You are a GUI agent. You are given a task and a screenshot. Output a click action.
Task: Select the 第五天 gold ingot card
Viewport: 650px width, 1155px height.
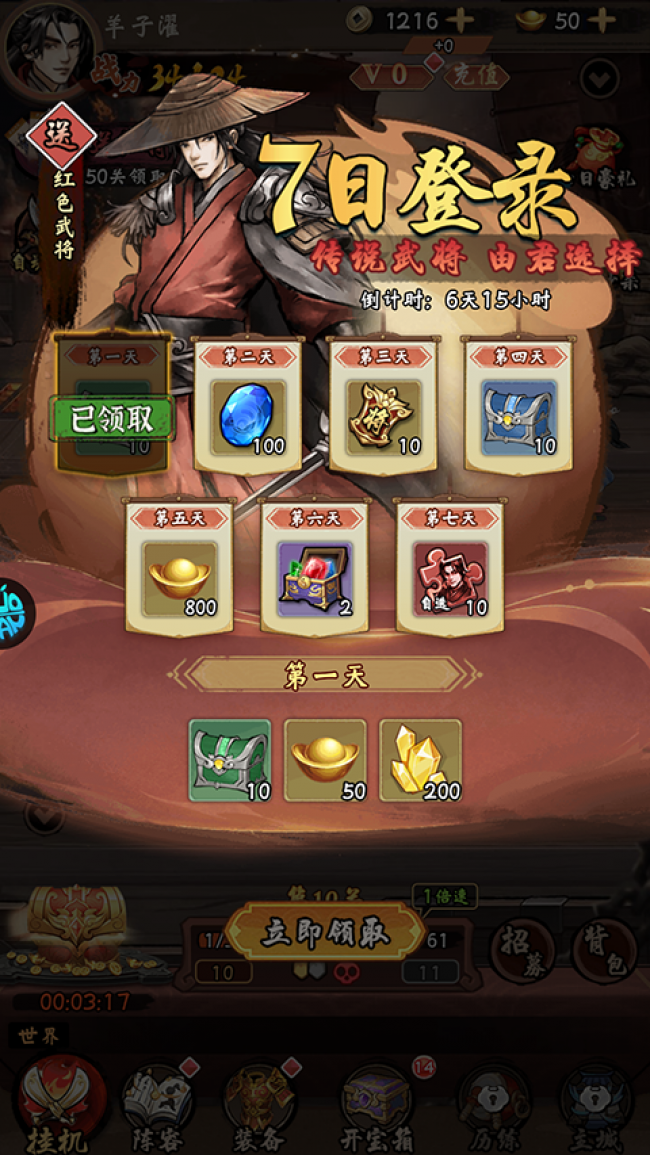[179, 568]
